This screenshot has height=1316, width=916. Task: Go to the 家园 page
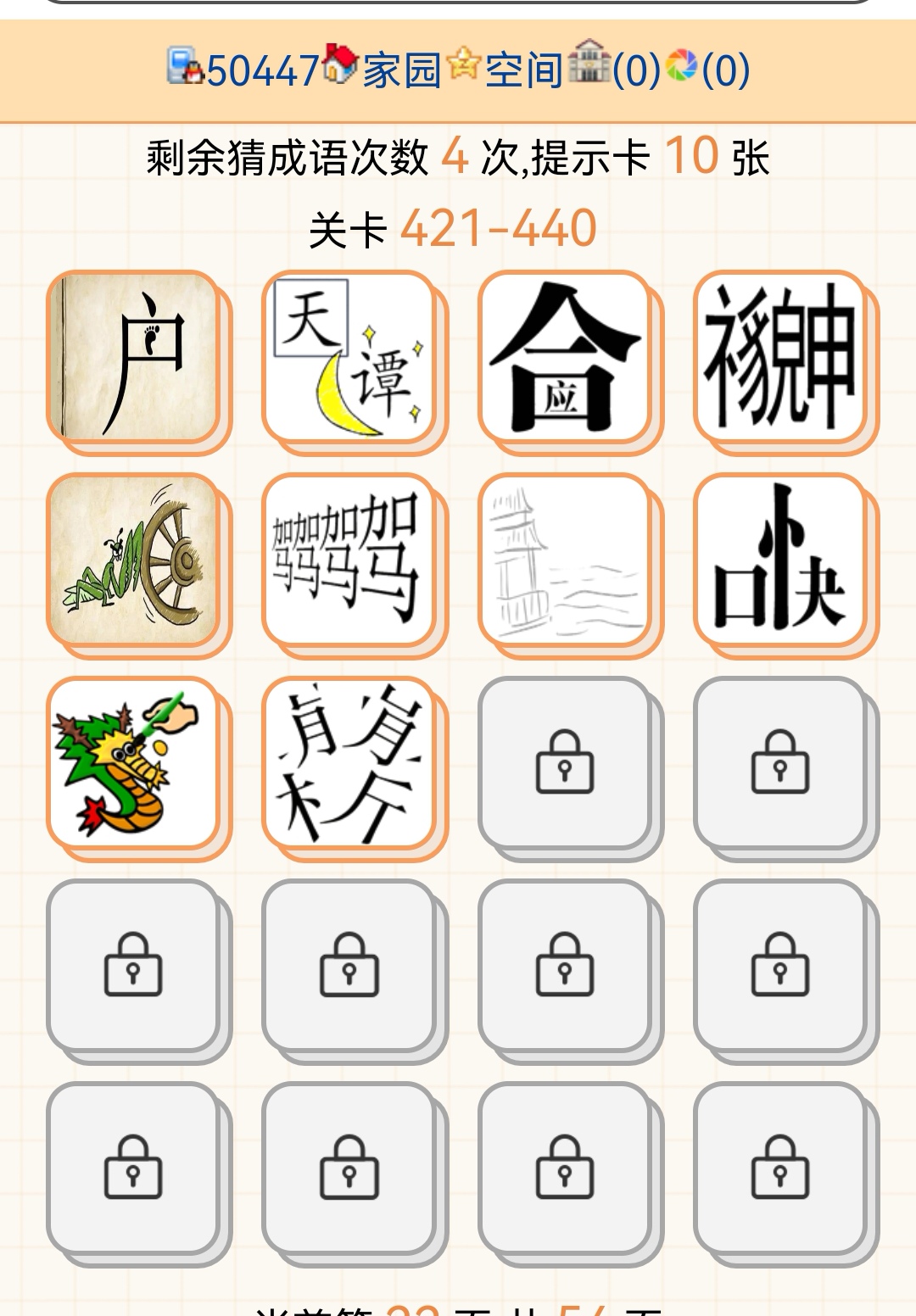401,70
